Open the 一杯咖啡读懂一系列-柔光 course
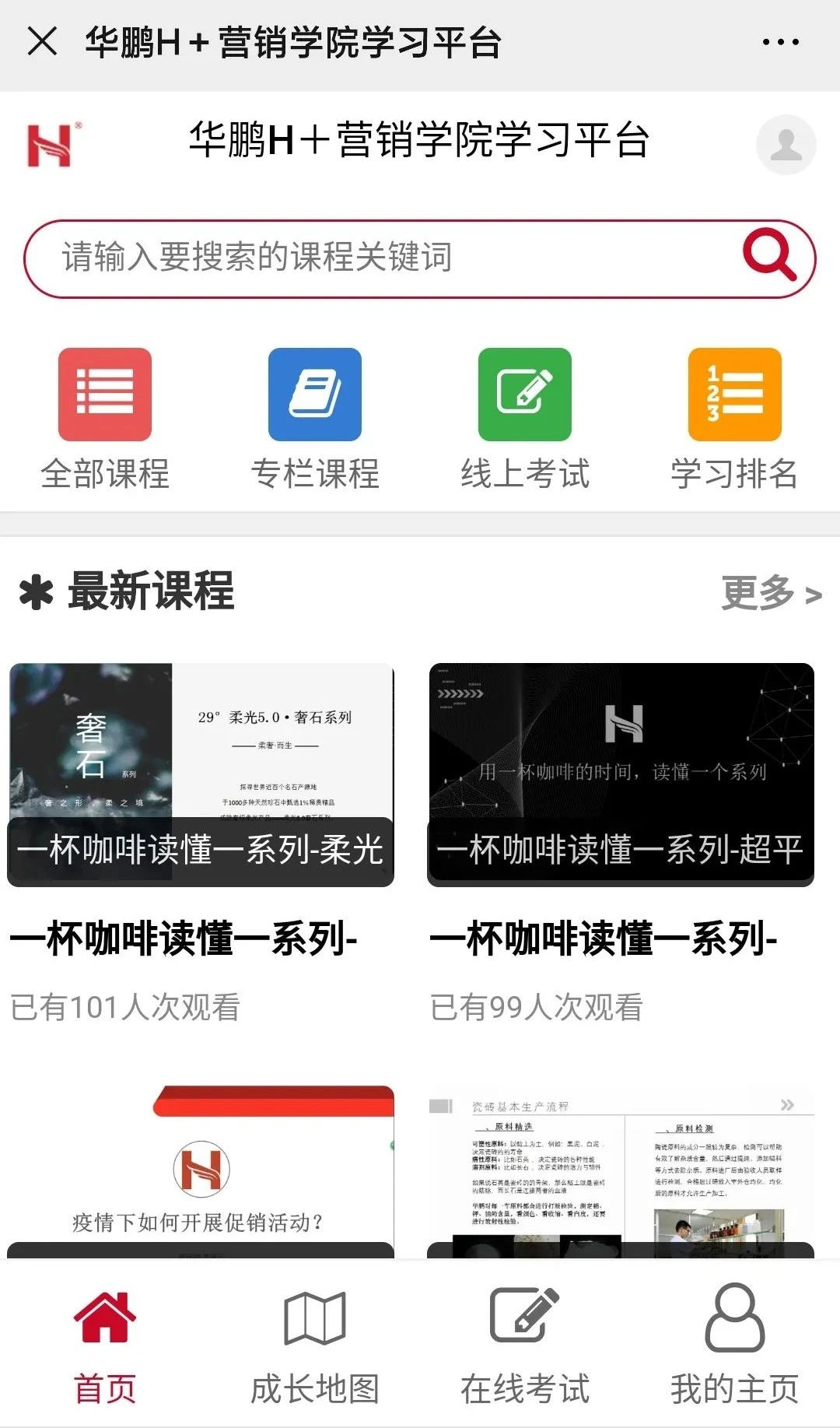 tap(201, 774)
